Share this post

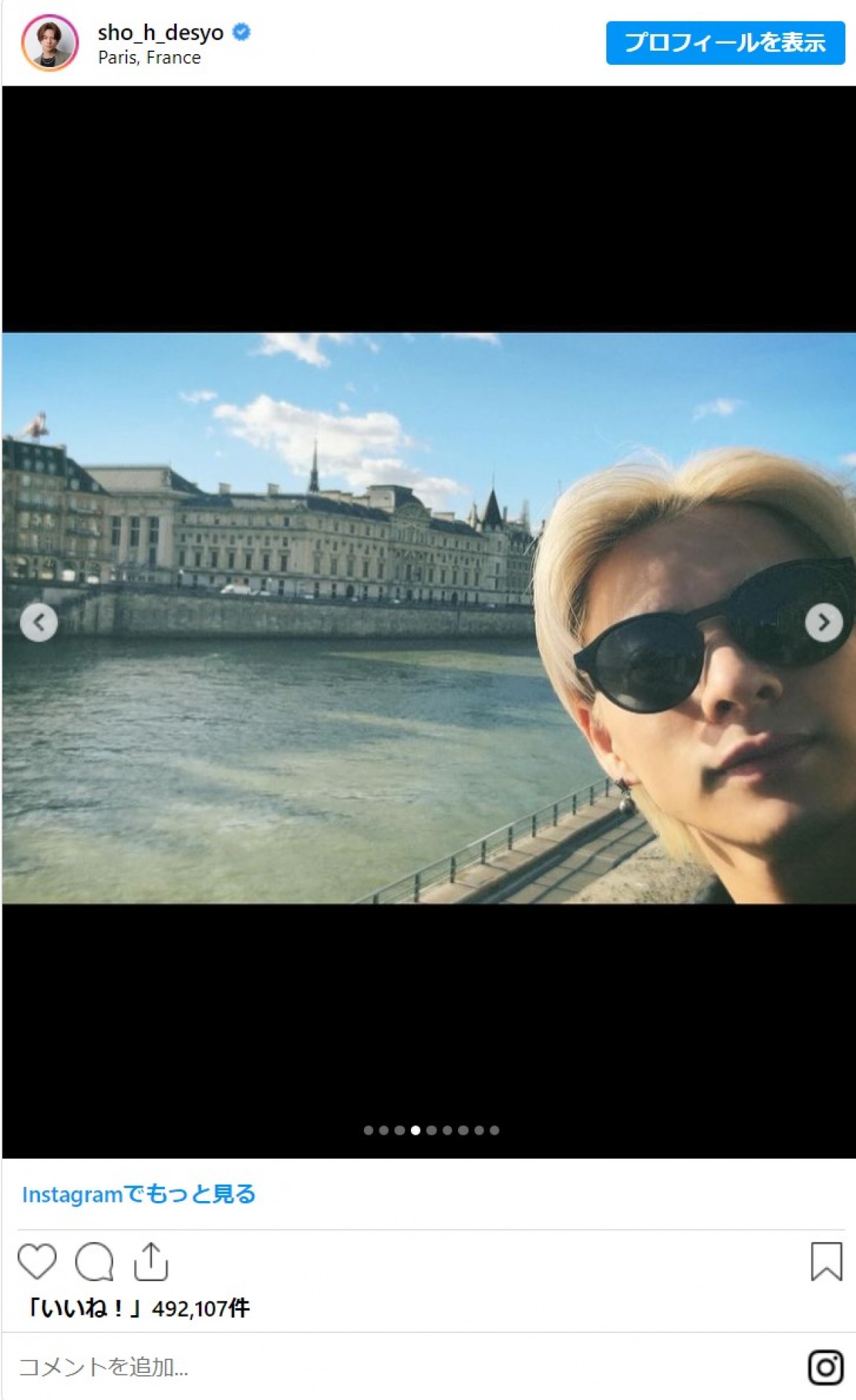[x=151, y=1261]
